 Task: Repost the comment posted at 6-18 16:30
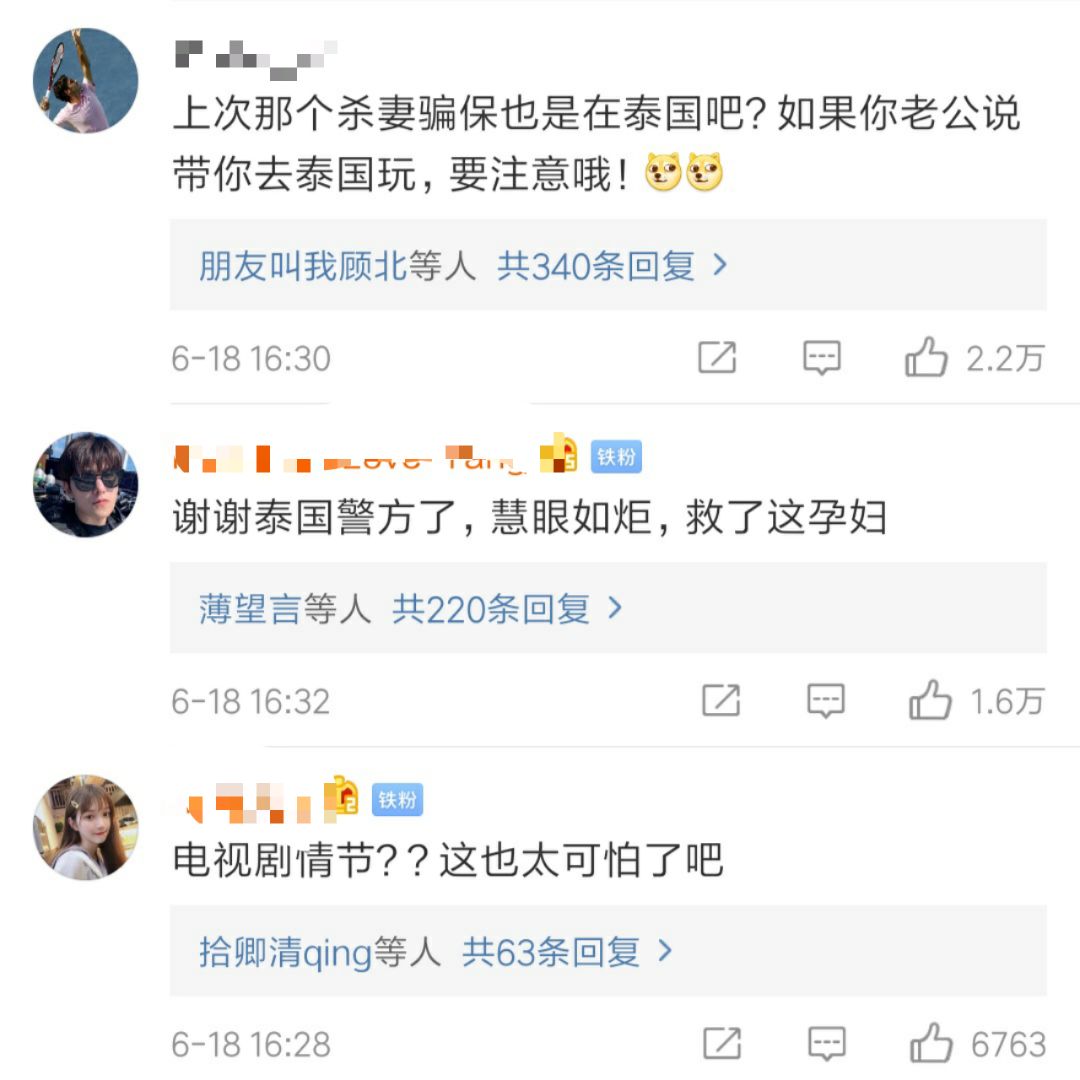pos(717,357)
